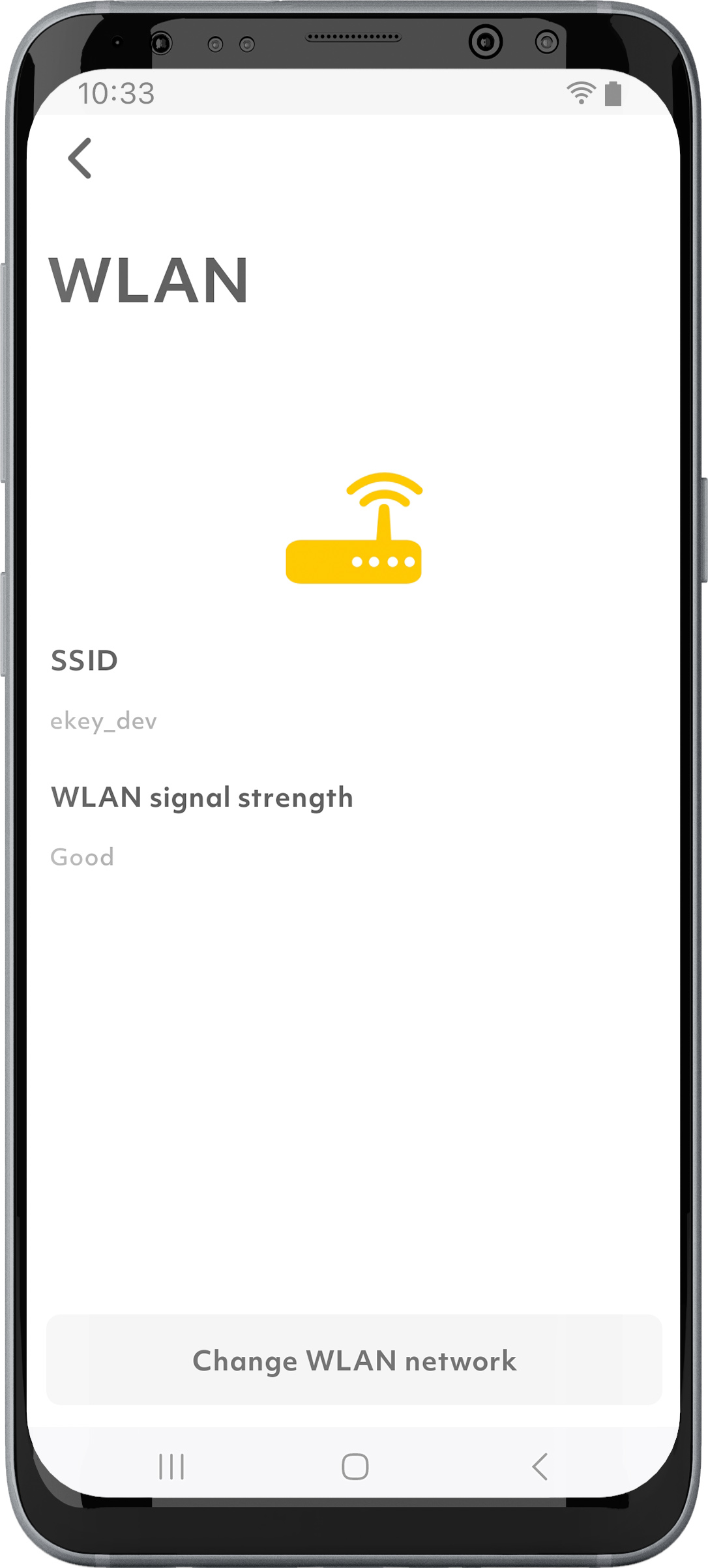
Task: Go to the home screen
Action: (x=355, y=1467)
